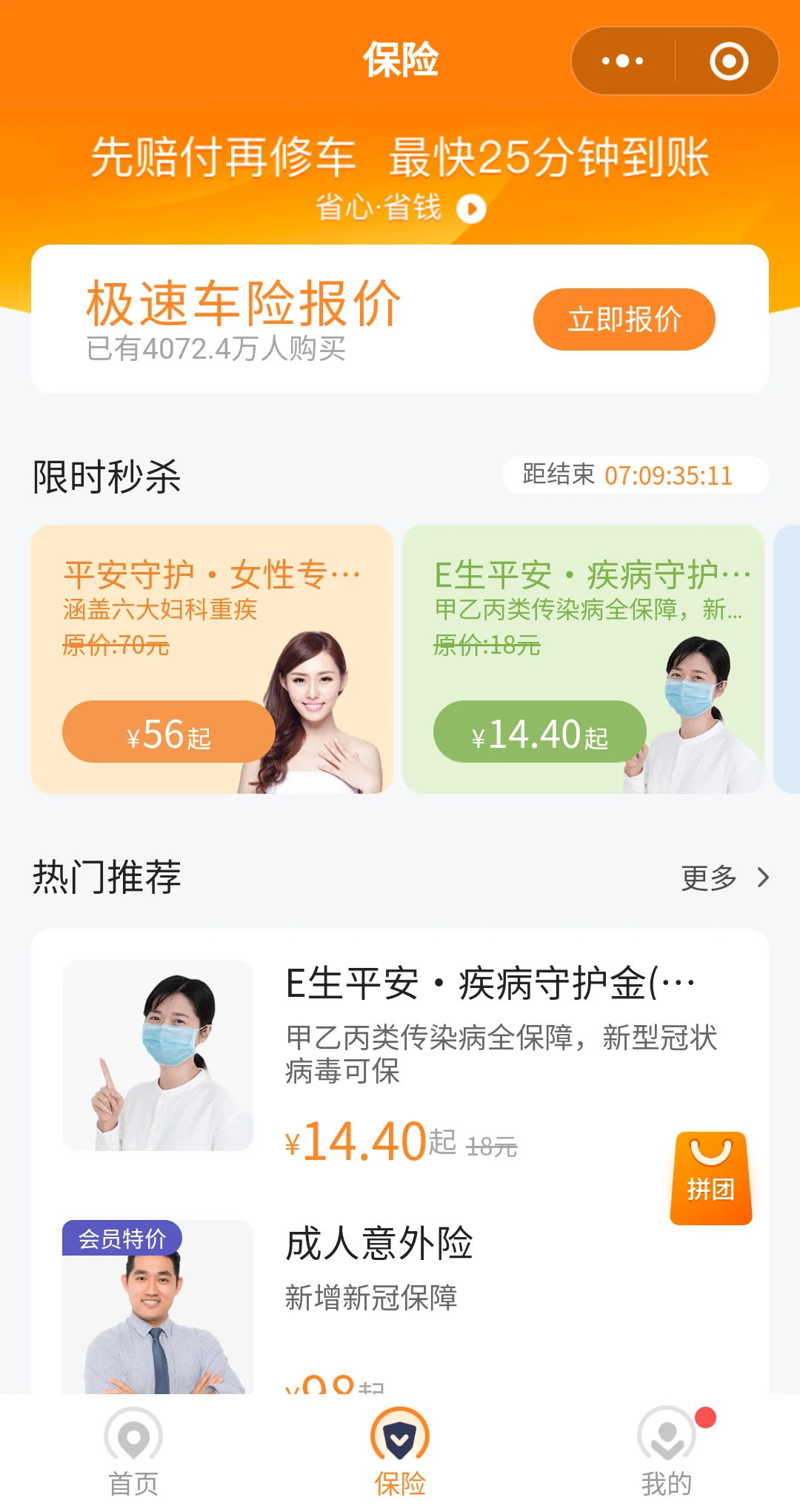Open the 平安守护·女性专 flash sale card
This screenshot has width=800, height=1512.
[x=212, y=659]
